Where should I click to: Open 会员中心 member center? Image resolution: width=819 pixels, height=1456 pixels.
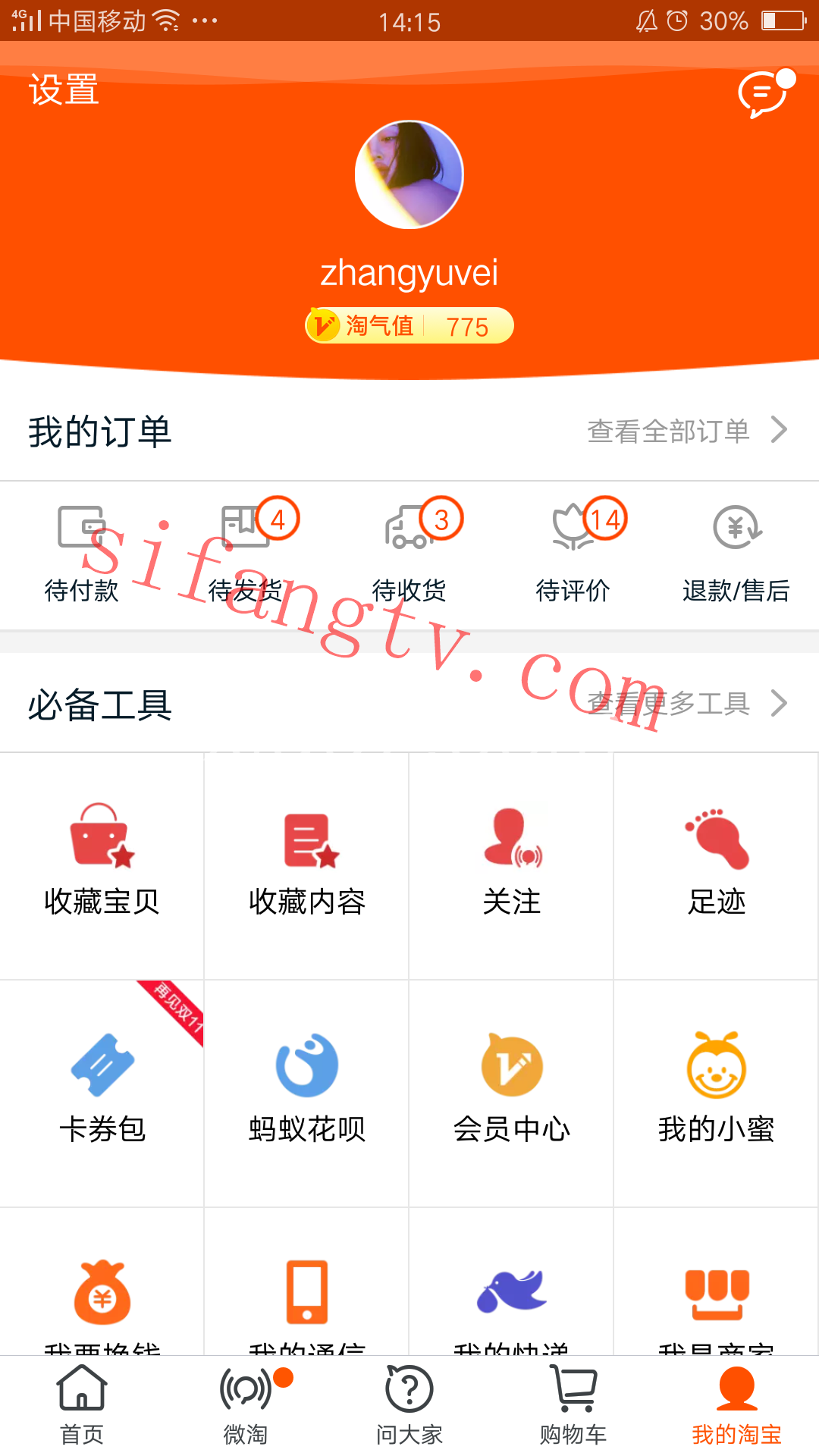[511, 1092]
